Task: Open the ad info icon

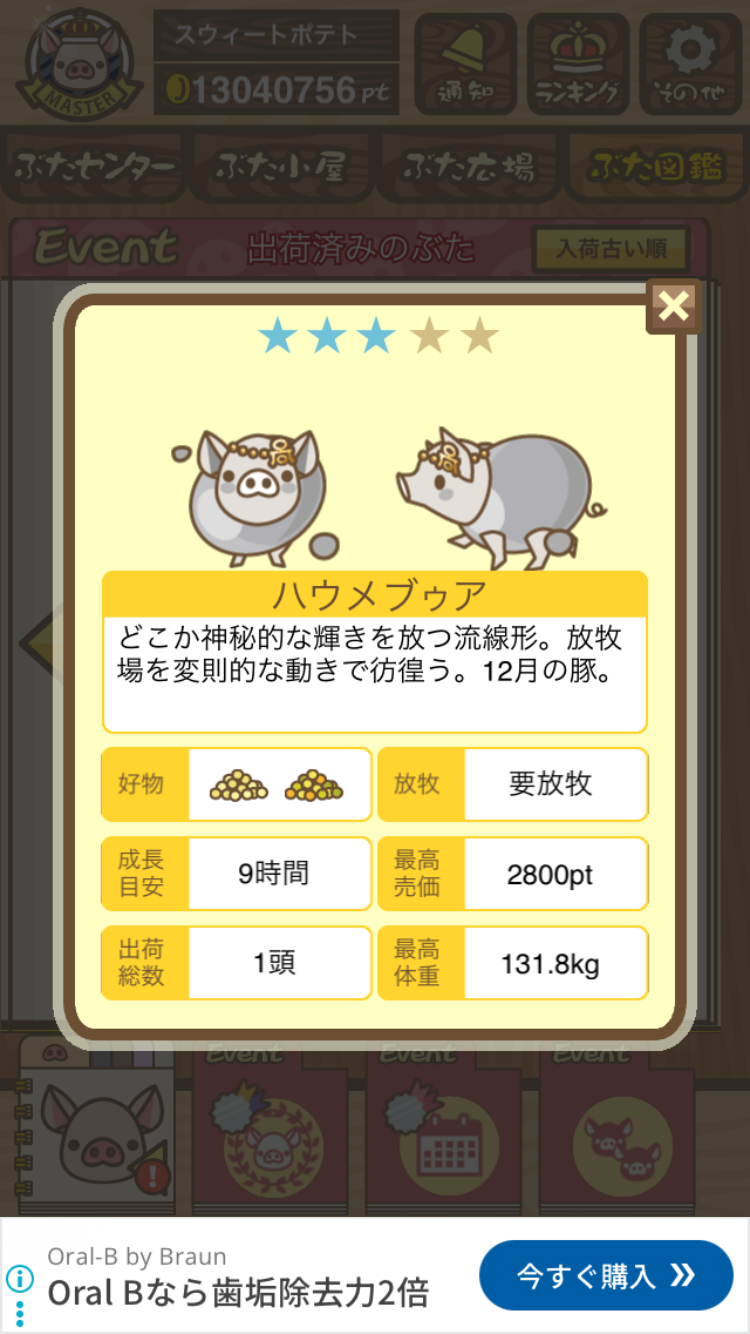Action: point(19,1278)
